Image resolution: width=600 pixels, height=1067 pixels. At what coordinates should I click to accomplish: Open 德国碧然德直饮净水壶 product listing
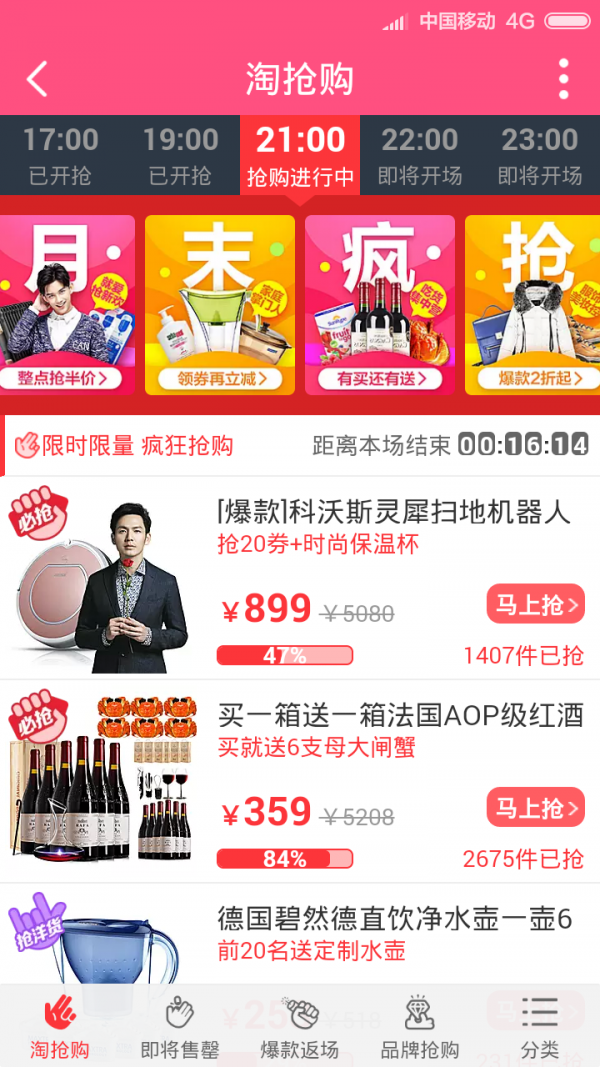(394, 918)
